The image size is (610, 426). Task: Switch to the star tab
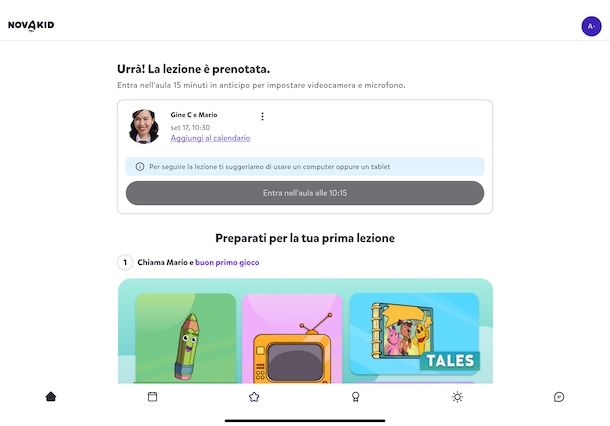(x=254, y=397)
